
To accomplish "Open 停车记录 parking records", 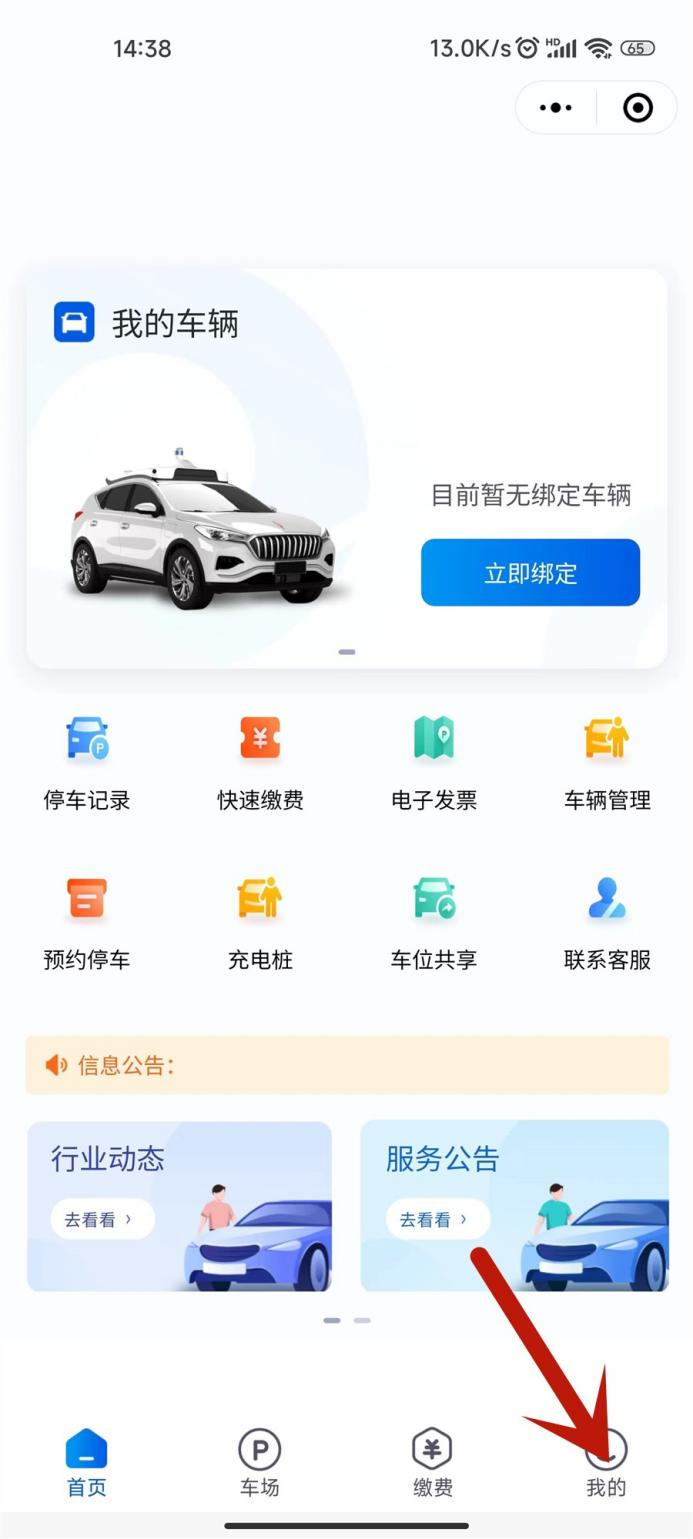I will (87, 763).
